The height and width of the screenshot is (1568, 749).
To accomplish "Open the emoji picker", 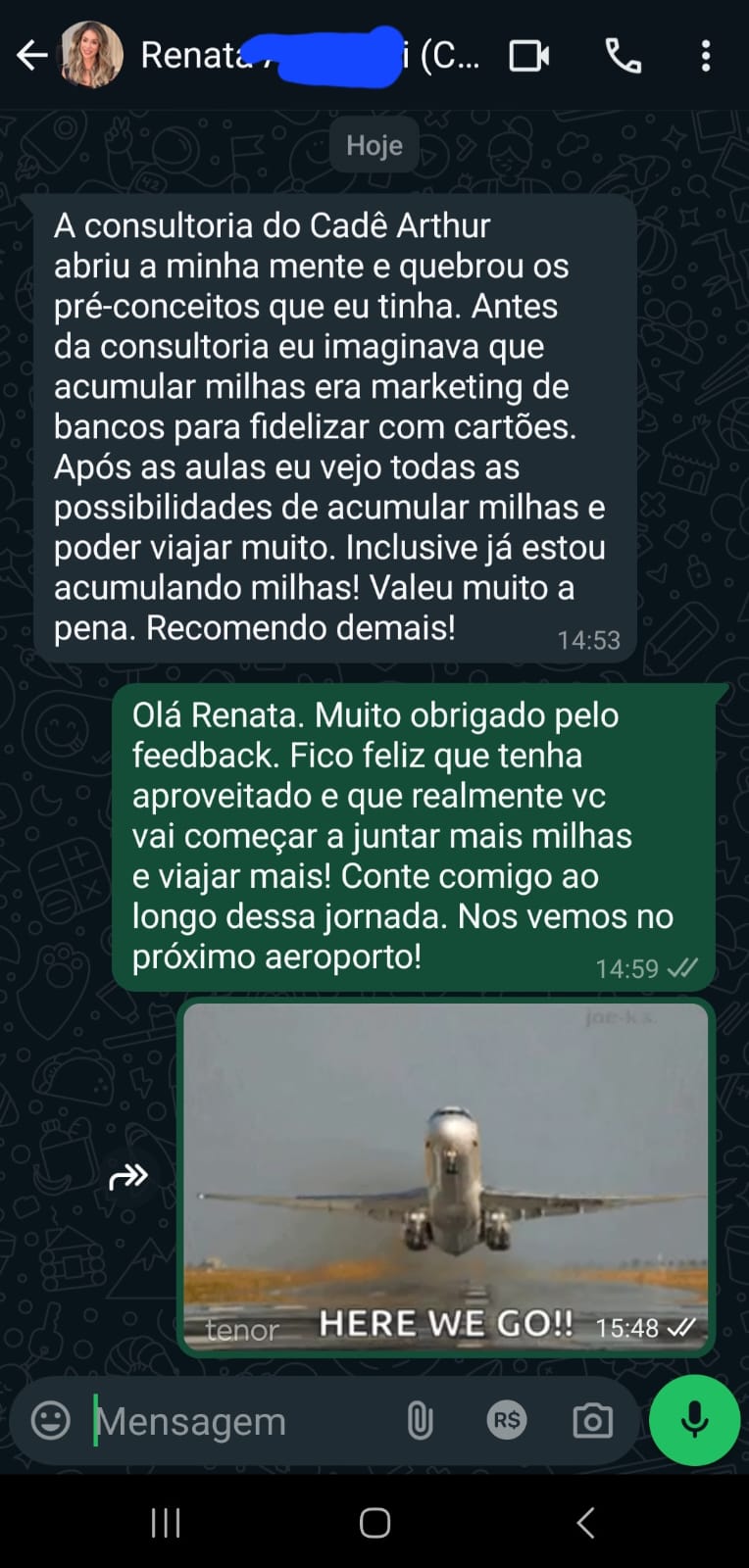I will [53, 1420].
